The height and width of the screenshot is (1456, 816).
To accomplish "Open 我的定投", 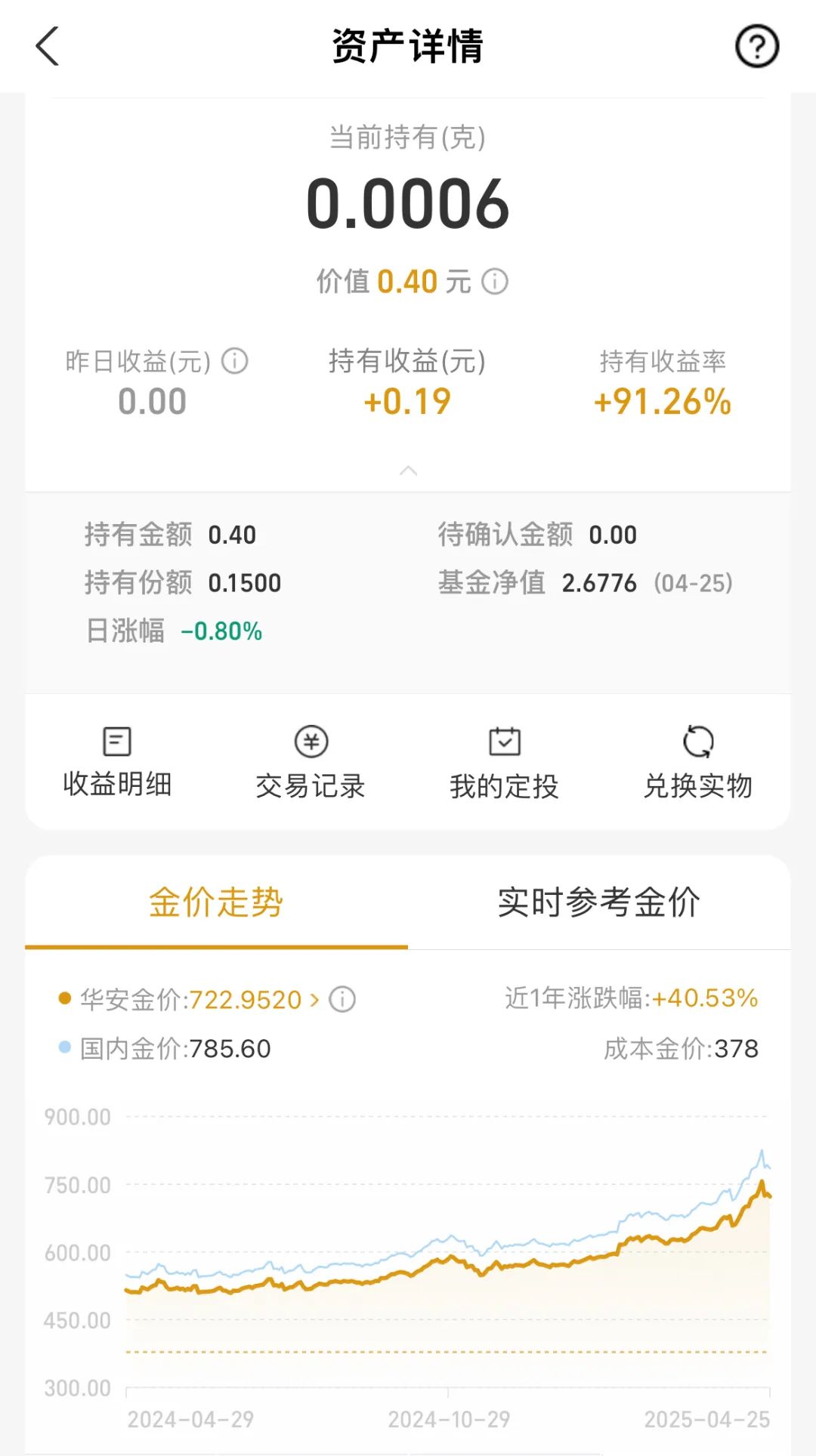I will coord(504,763).
